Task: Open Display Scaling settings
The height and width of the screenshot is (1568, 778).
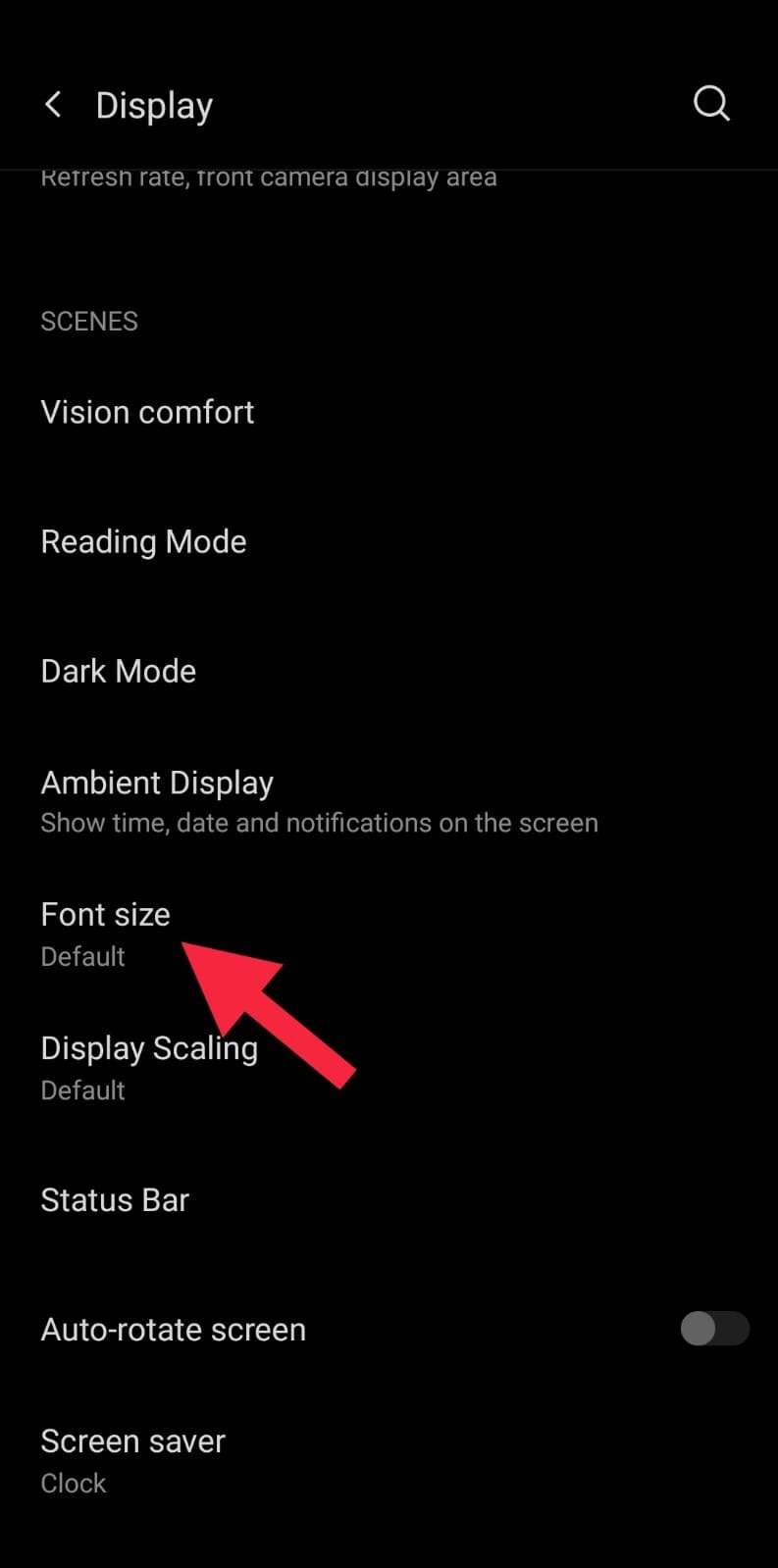Action: pyautogui.click(x=149, y=1047)
